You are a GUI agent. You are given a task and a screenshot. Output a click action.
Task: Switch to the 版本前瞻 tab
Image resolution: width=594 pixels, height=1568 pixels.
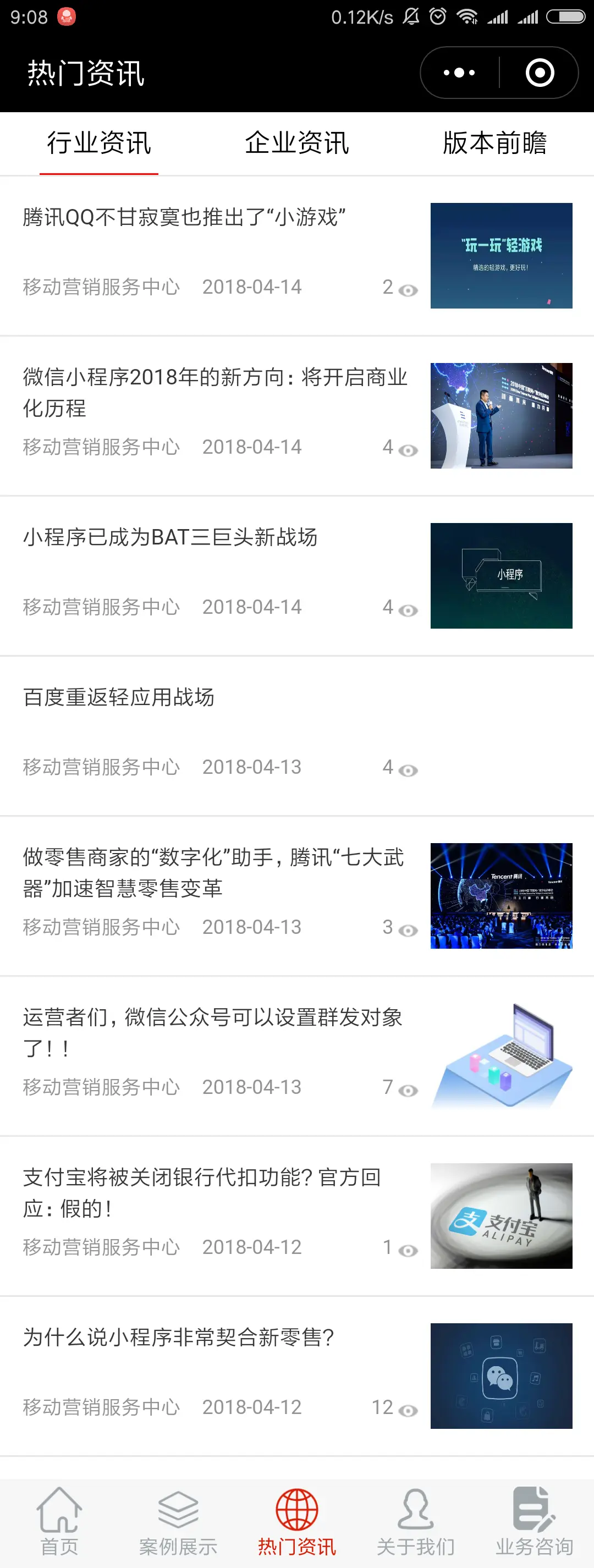(494, 144)
